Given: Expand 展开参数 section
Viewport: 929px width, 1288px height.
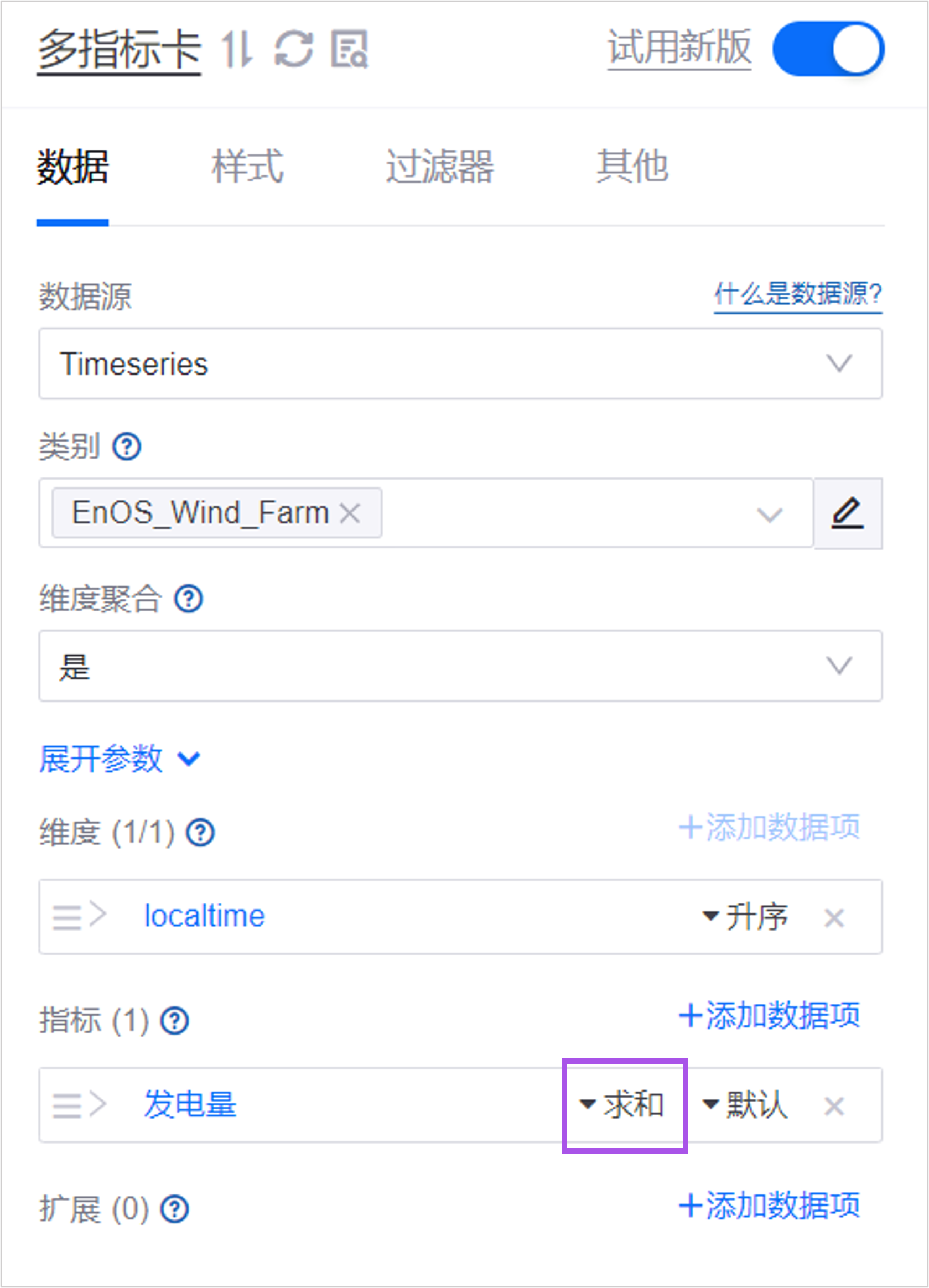Looking at the screenshot, I should [x=120, y=759].
